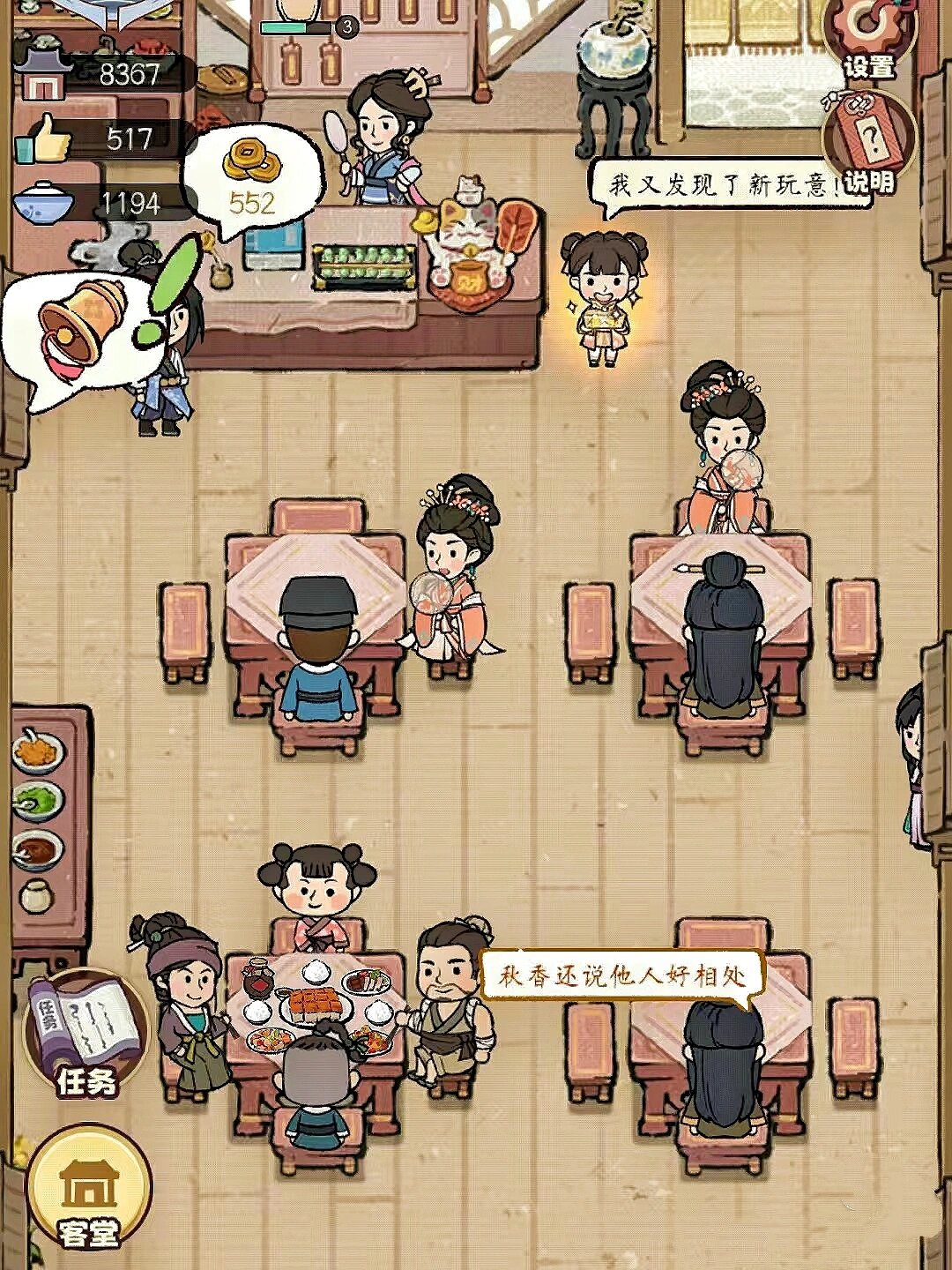Open the 设置 settings button
This screenshot has height=1270, width=952.
coord(868,40)
